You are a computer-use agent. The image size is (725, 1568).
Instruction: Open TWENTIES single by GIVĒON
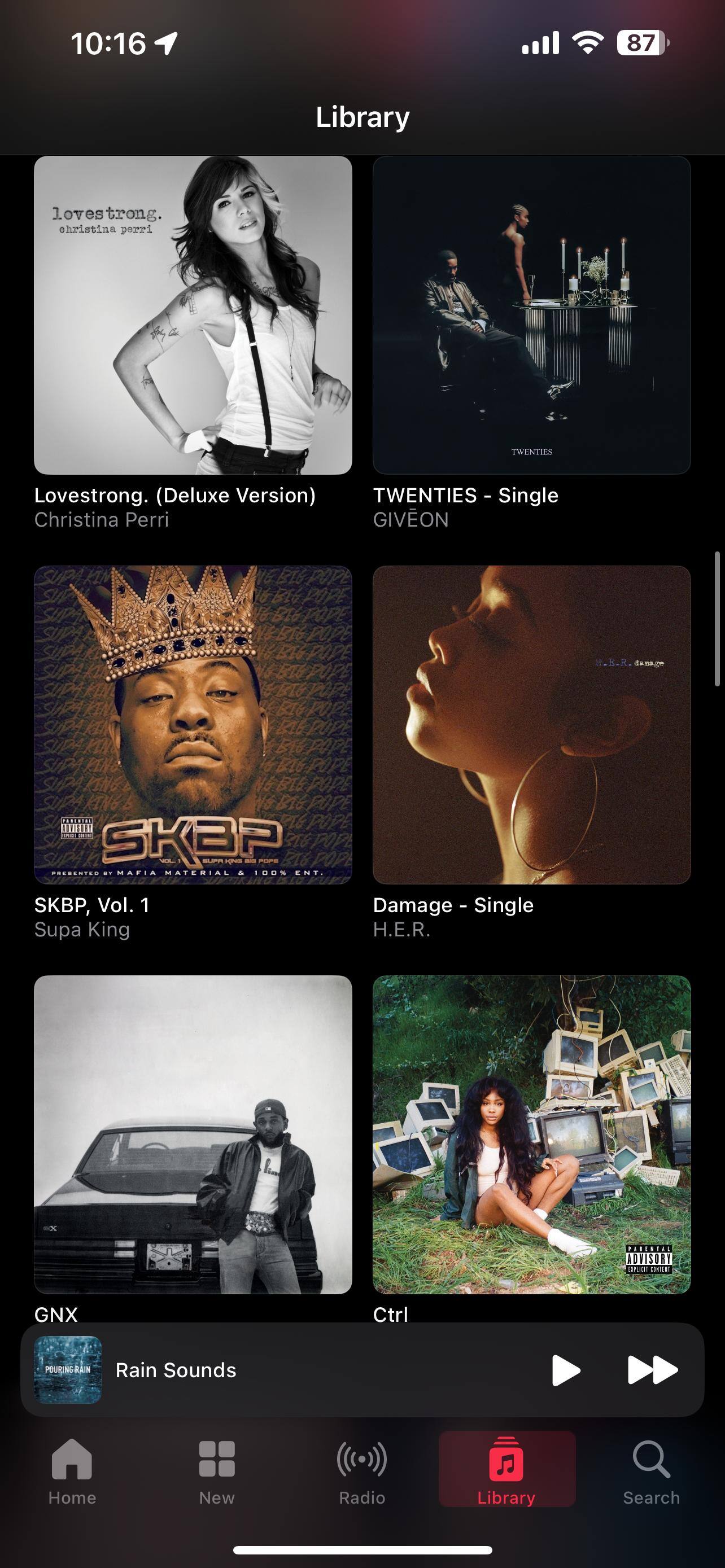531,316
